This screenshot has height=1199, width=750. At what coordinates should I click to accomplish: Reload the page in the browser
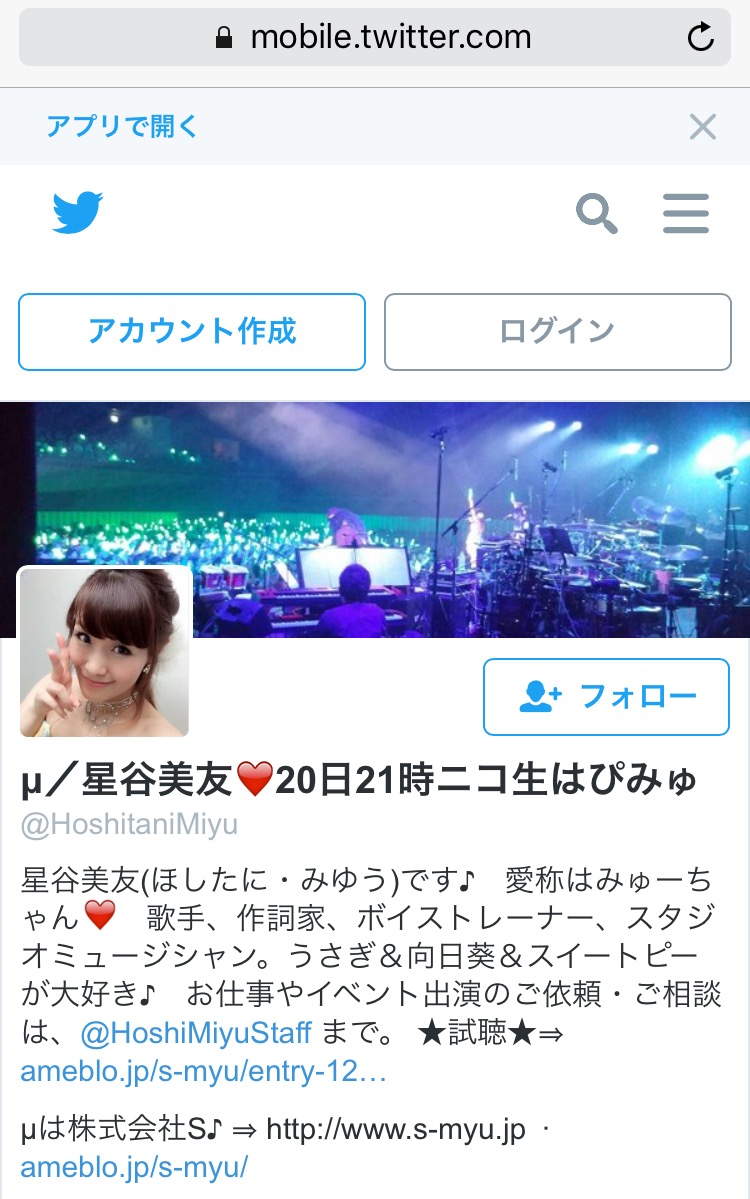pyautogui.click(x=701, y=38)
